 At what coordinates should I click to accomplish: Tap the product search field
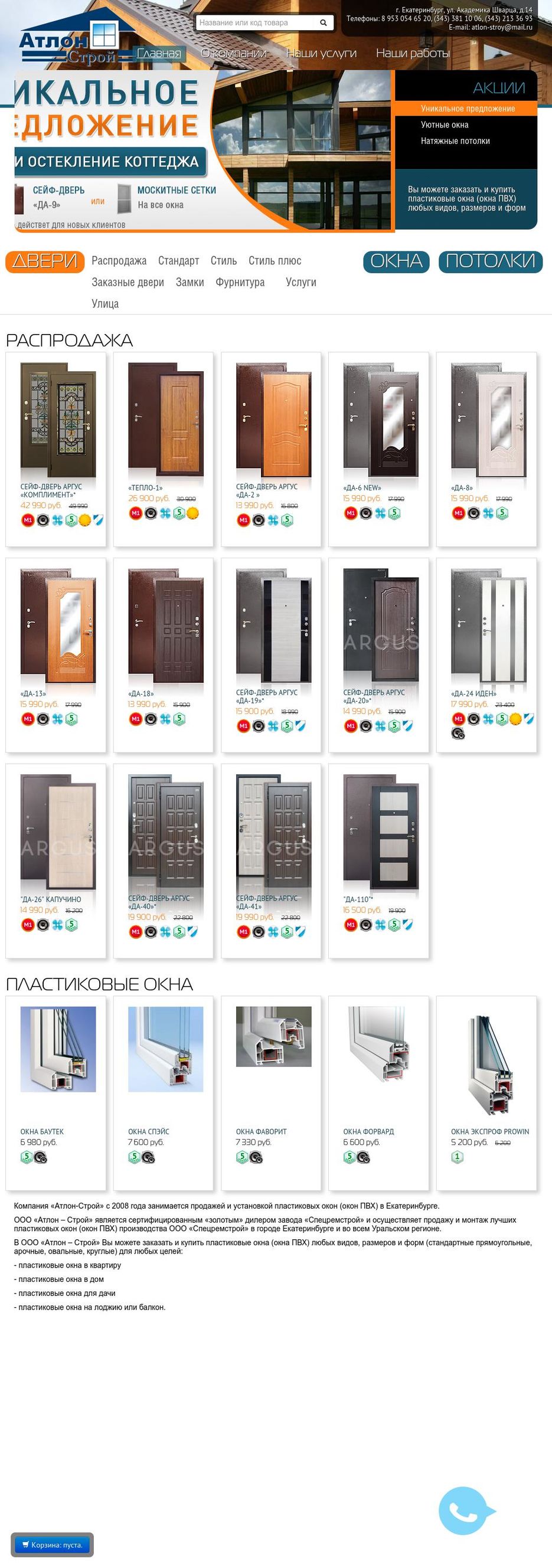[x=256, y=23]
